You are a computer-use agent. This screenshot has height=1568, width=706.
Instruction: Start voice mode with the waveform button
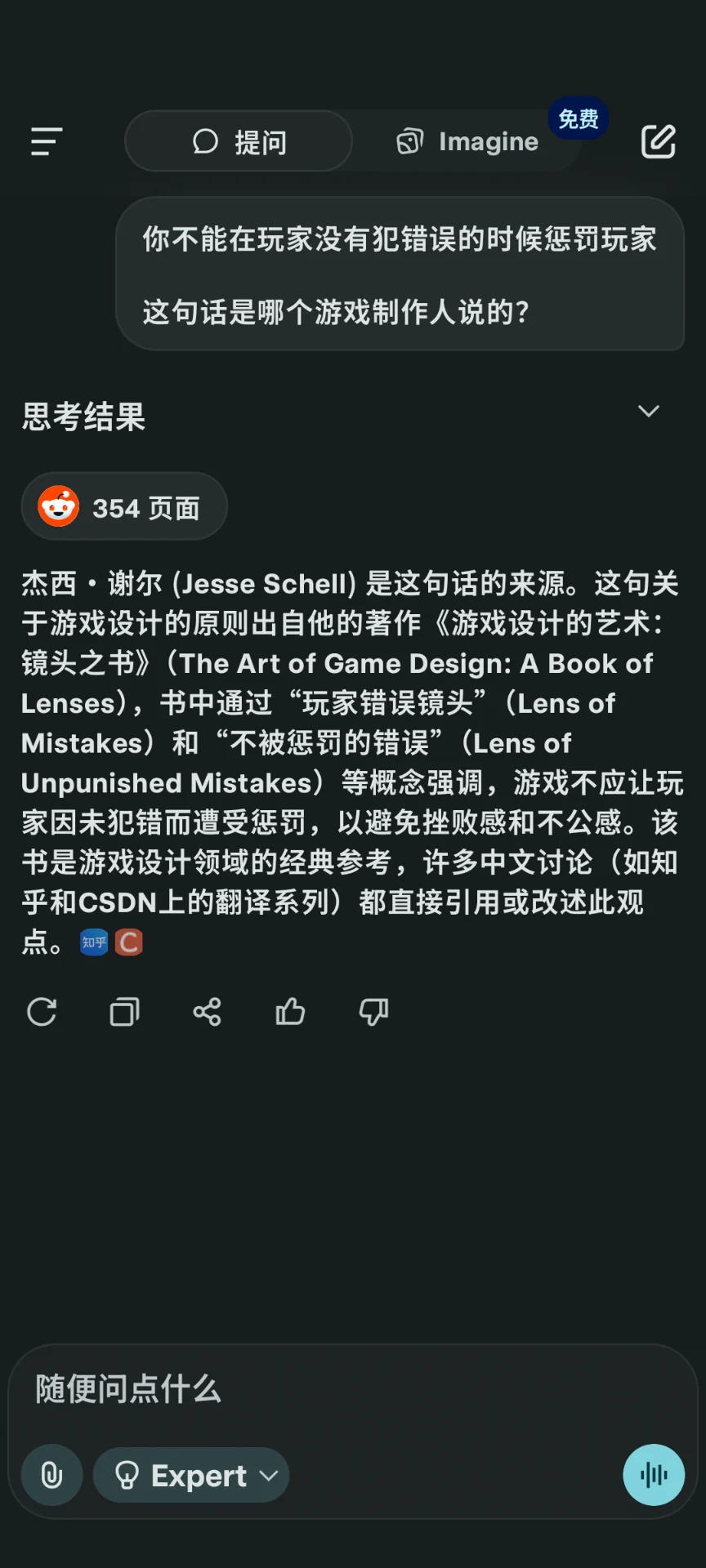click(x=653, y=1475)
